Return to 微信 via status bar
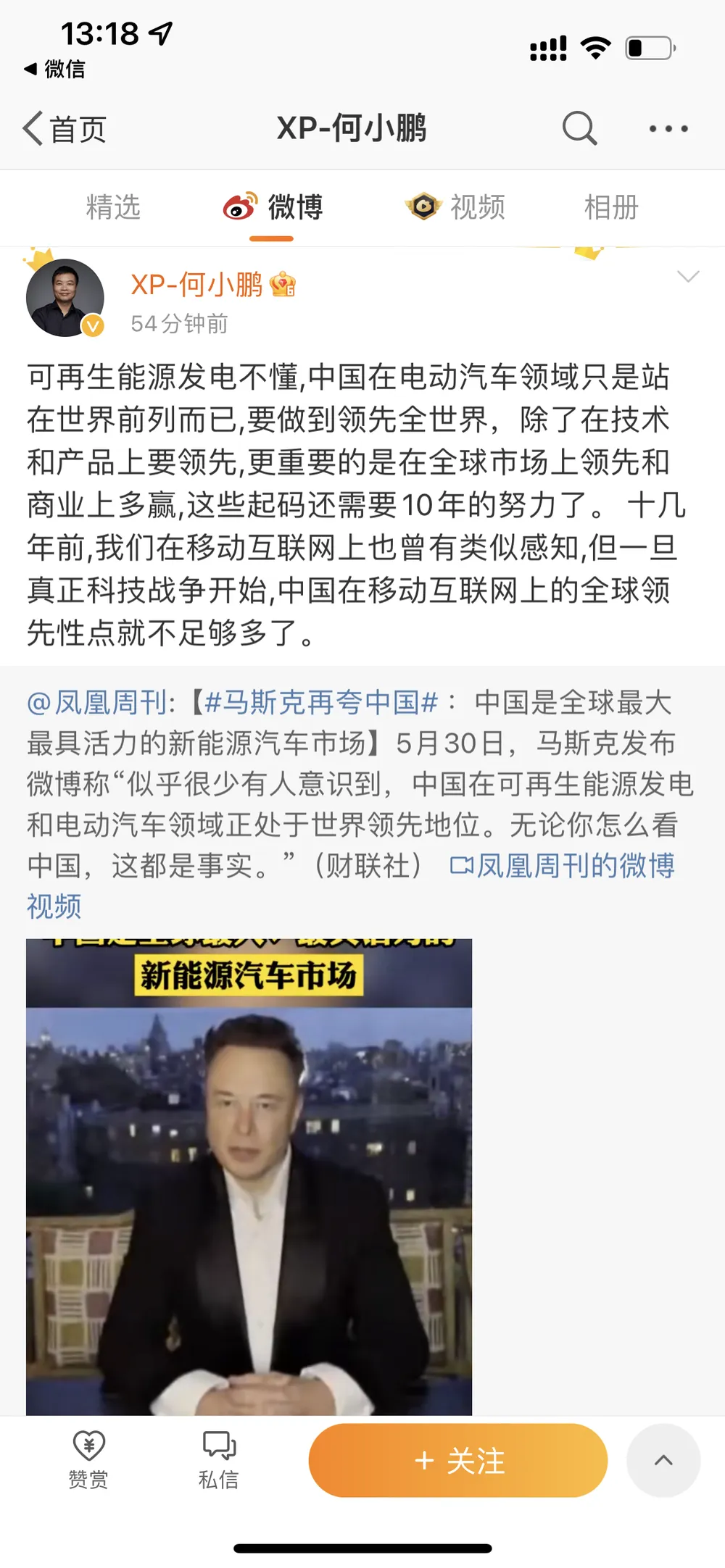The width and height of the screenshot is (725, 1568). [55, 69]
